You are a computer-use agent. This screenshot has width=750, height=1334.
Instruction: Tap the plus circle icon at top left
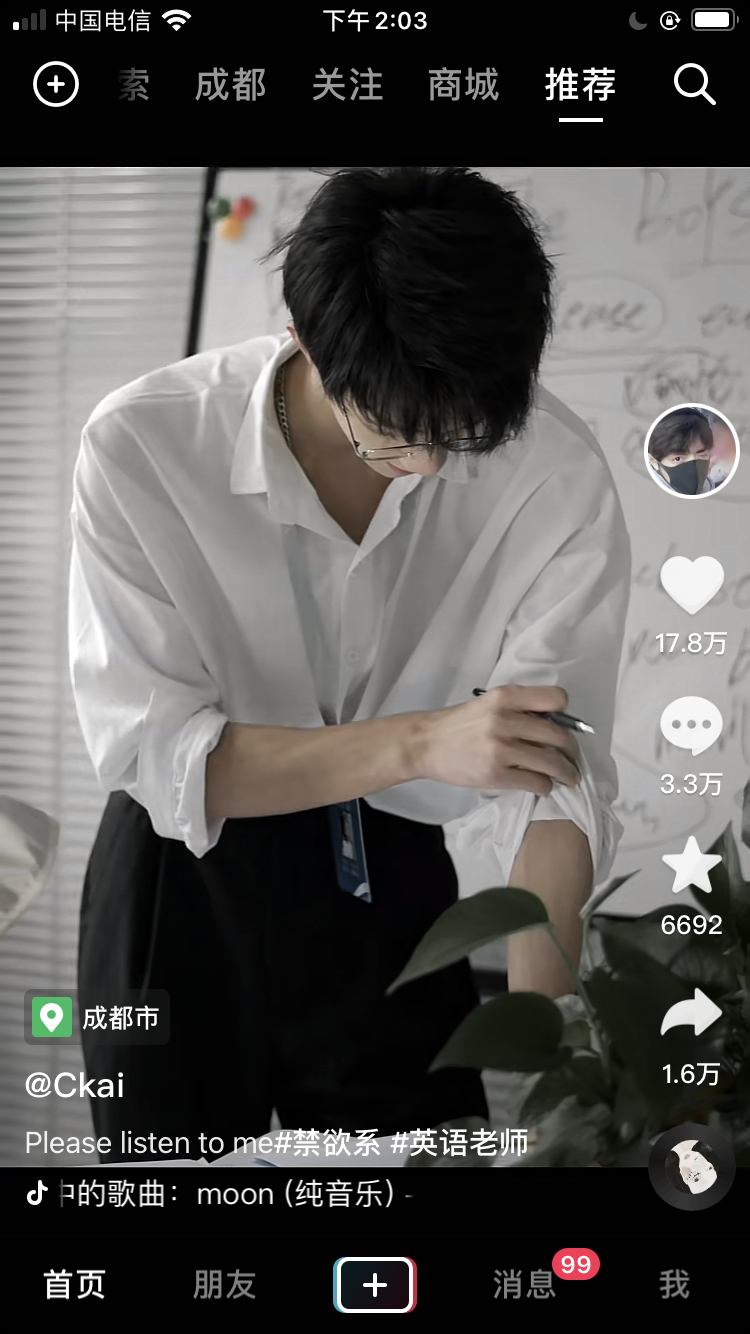click(56, 86)
